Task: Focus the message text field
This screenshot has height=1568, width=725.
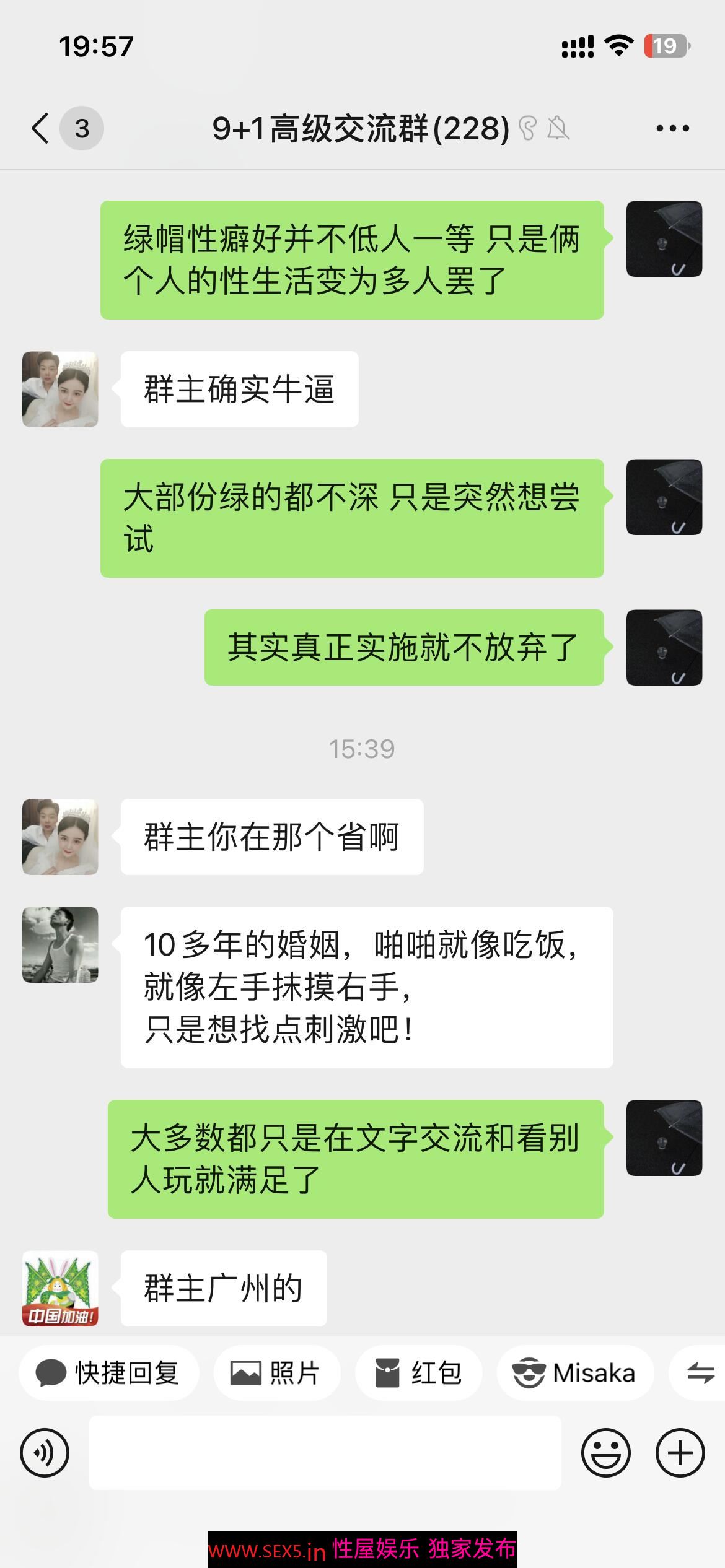Action: [x=325, y=1453]
